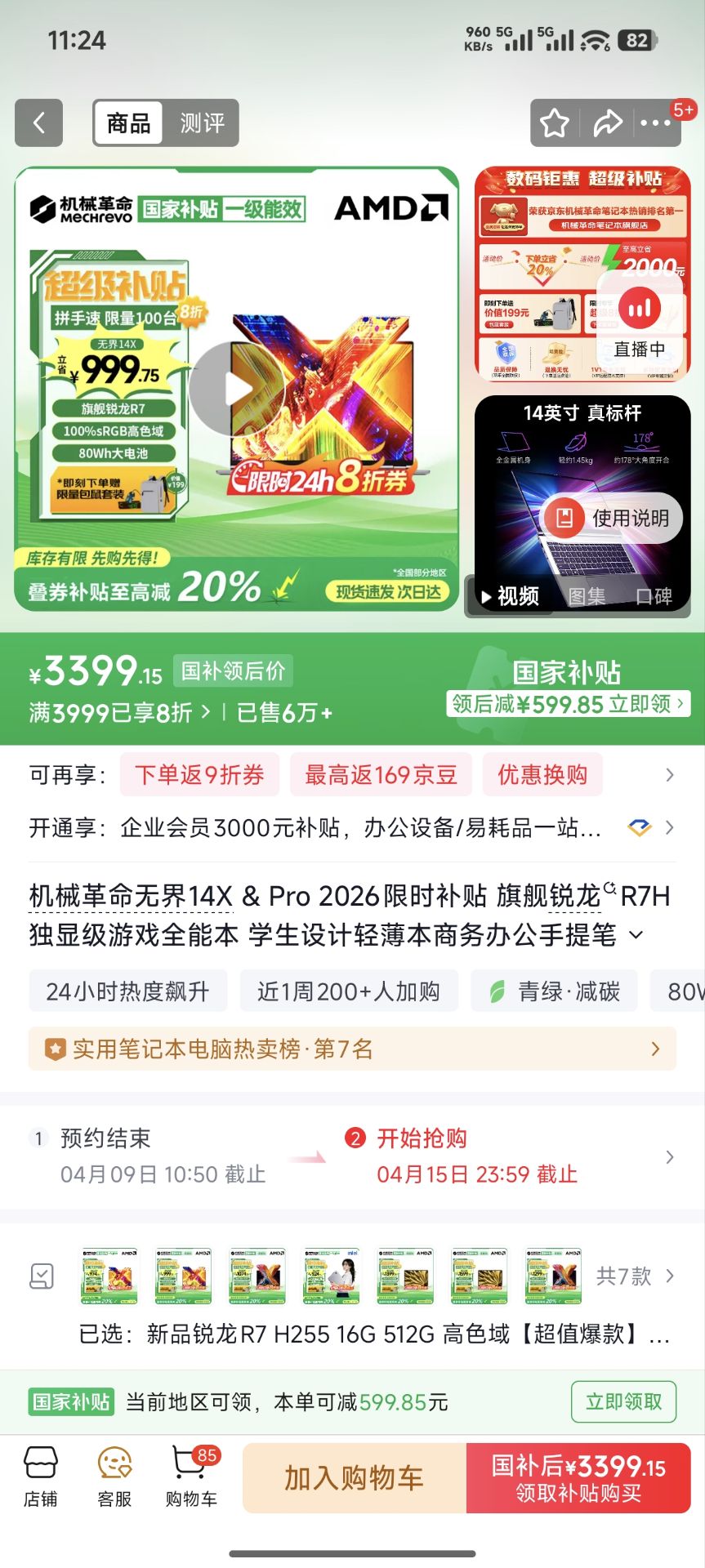Claim the 领后减¥599.85 立即领 subsidy
Image resolution: width=705 pixels, height=1568 pixels.
pos(568,704)
